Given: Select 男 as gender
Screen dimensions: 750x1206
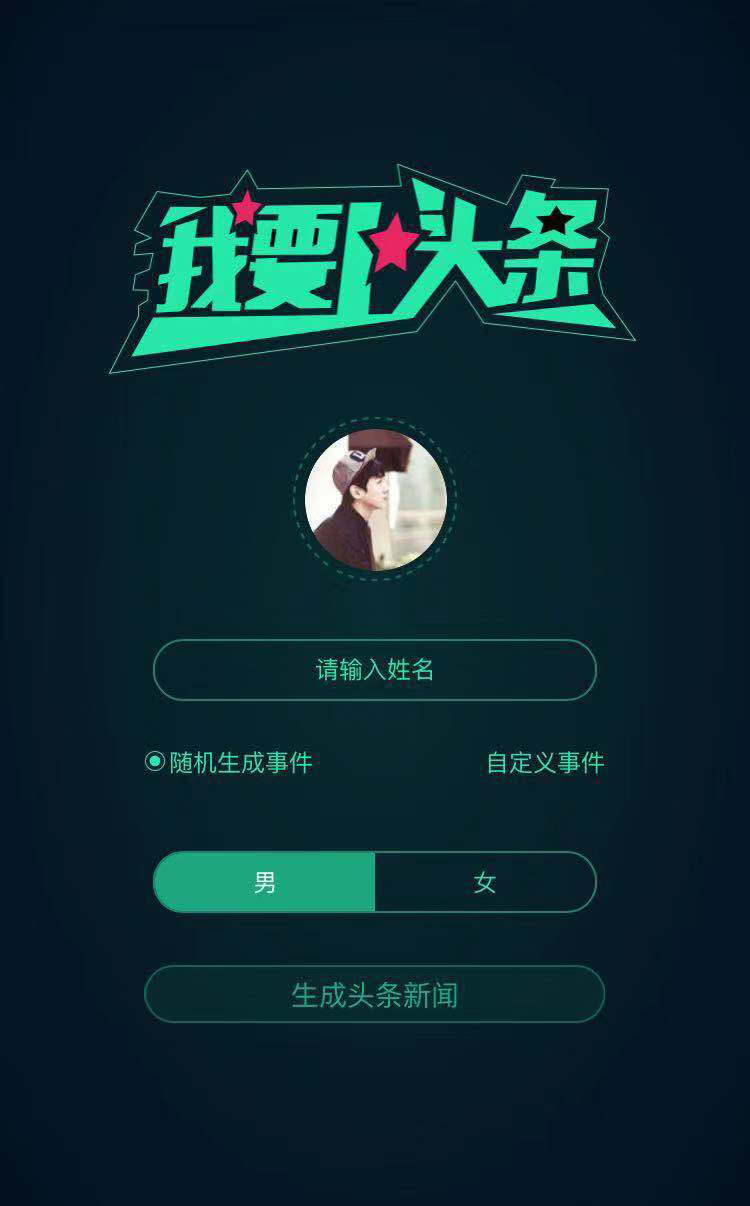Looking at the screenshot, I should click(x=265, y=882).
